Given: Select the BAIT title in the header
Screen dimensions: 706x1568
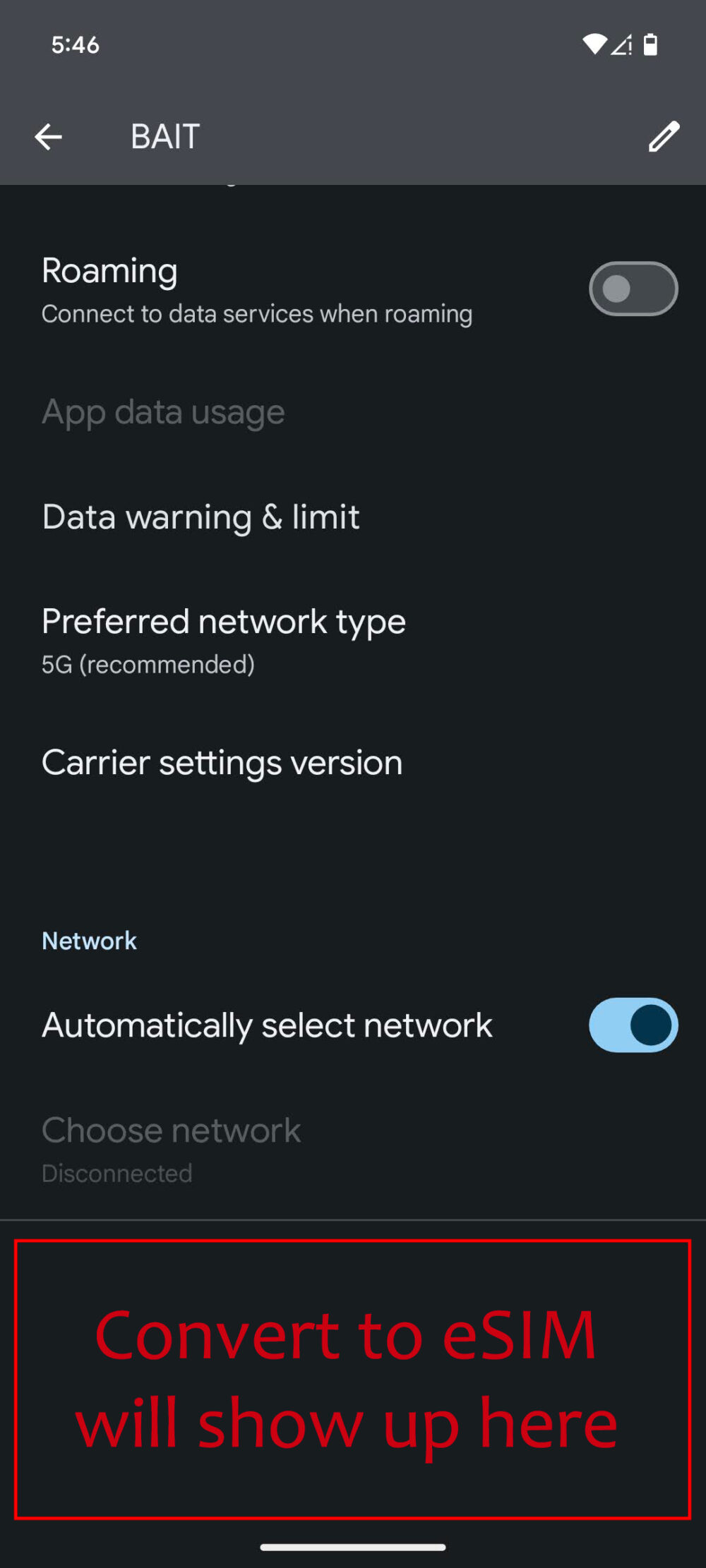Looking at the screenshot, I should (x=163, y=136).
